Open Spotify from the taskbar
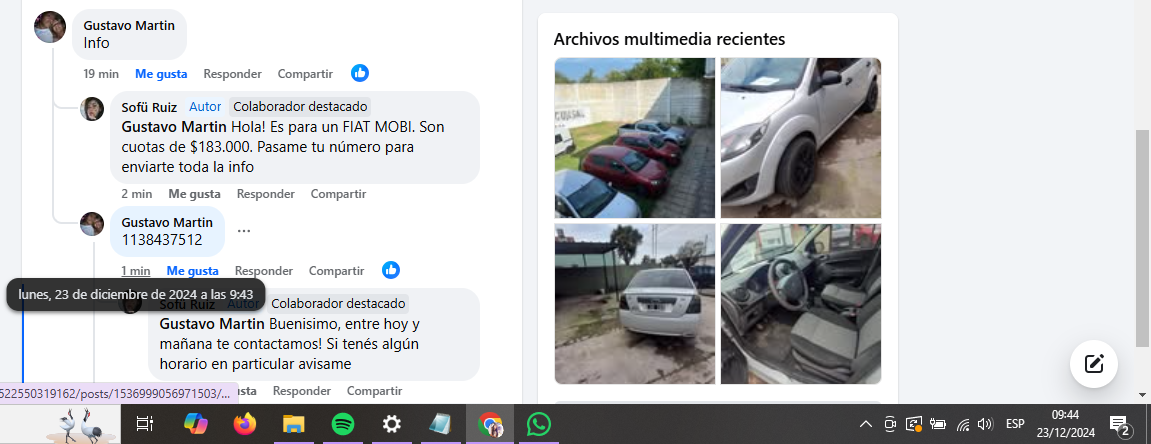The image size is (1151, 444). (x=342, y=424)
